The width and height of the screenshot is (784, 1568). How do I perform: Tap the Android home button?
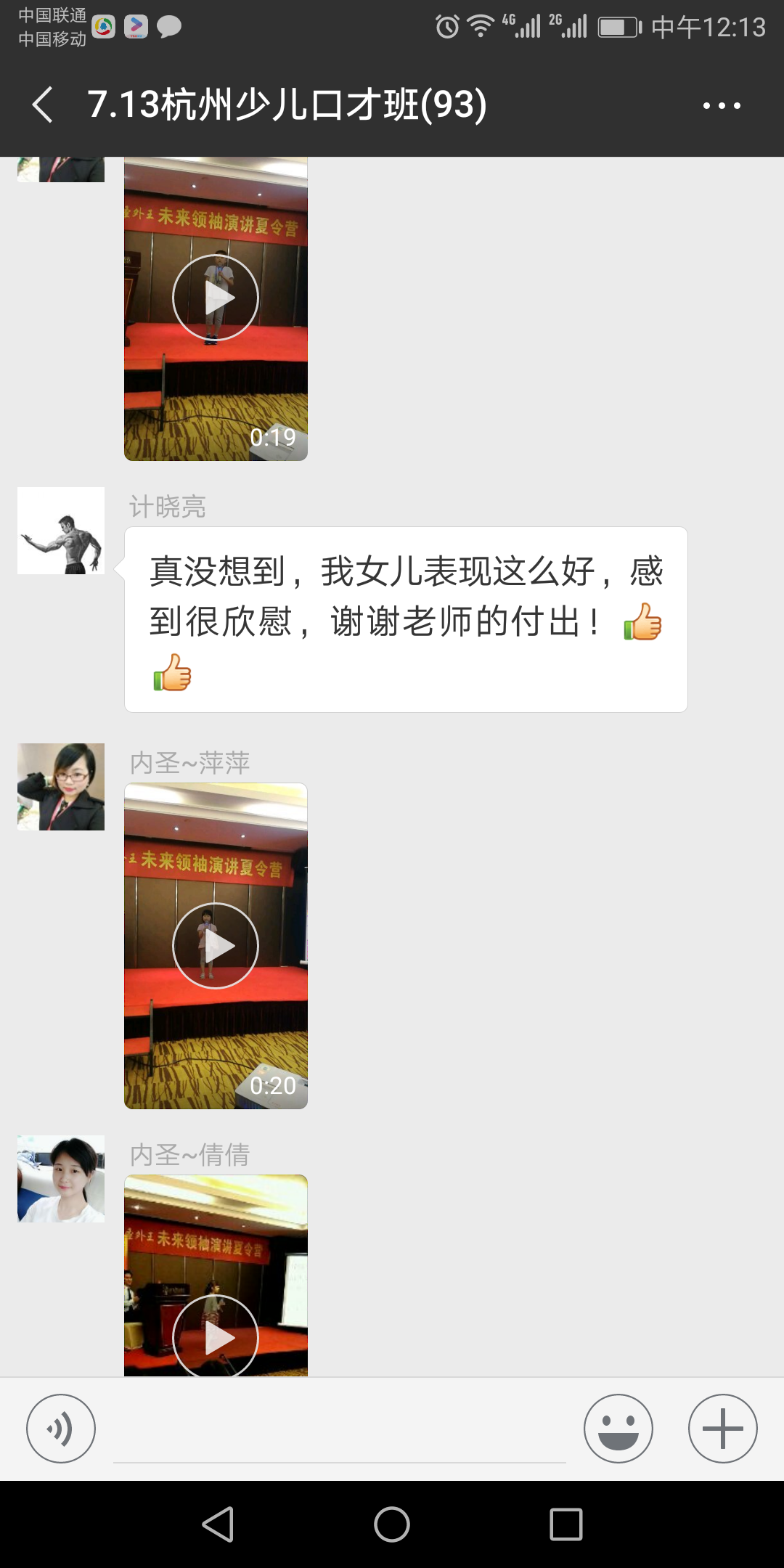(392, 1524)
